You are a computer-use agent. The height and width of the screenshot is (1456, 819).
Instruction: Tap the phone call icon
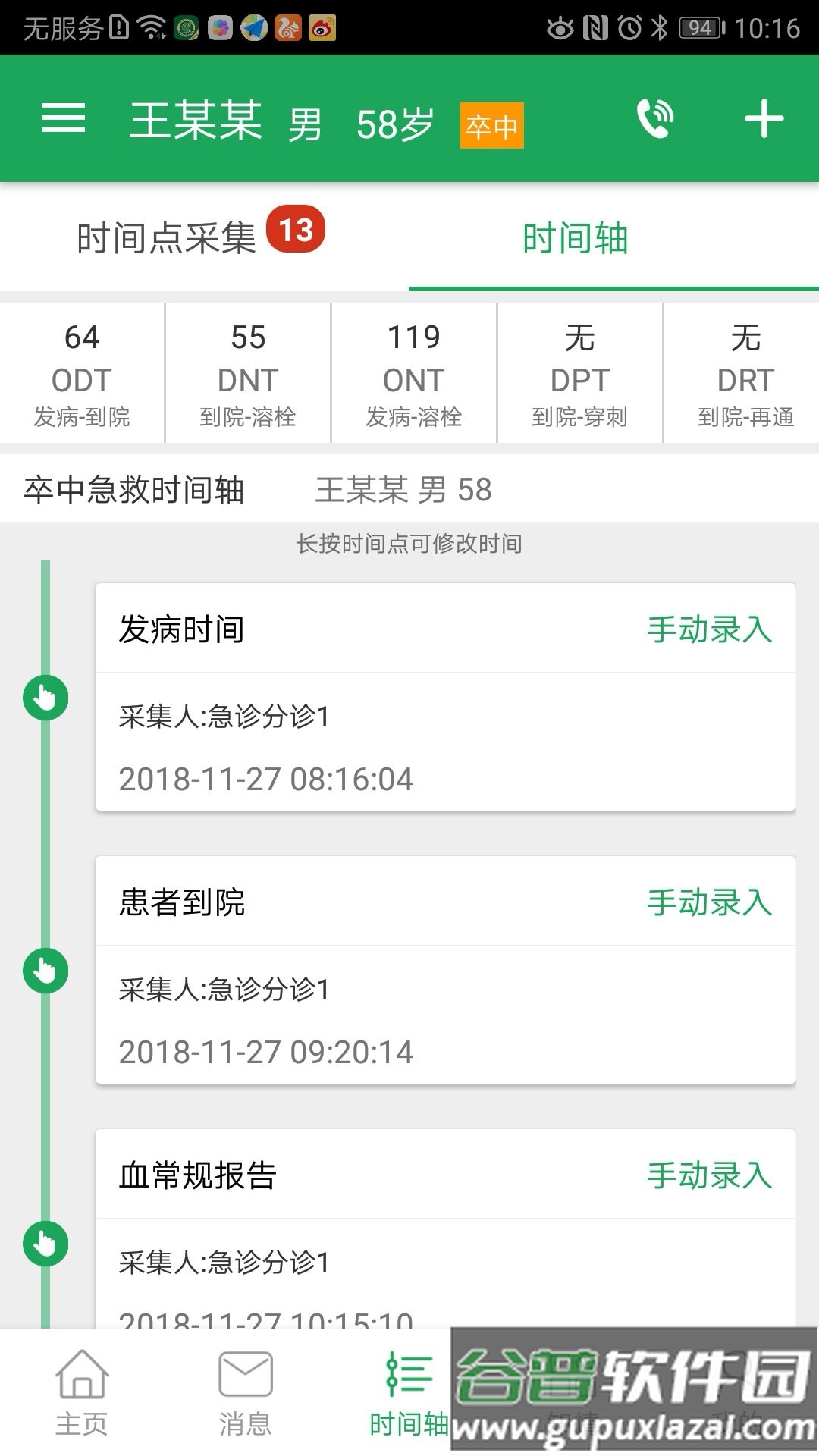point(654,118)
